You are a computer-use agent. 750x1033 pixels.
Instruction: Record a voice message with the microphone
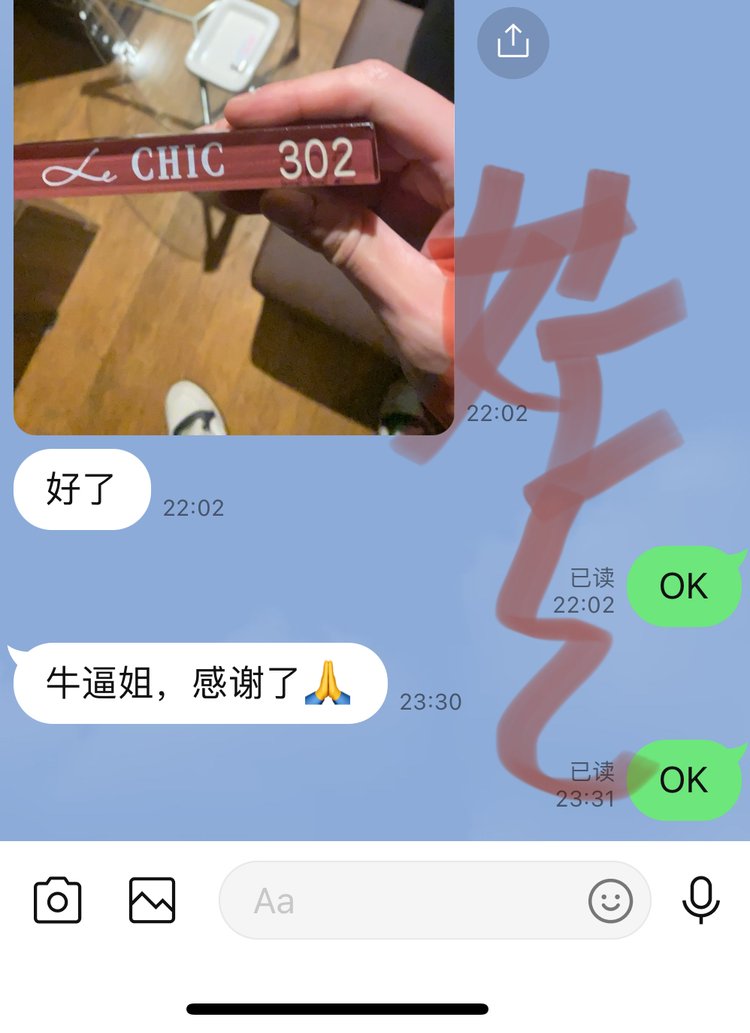click(x=701, y=900)
